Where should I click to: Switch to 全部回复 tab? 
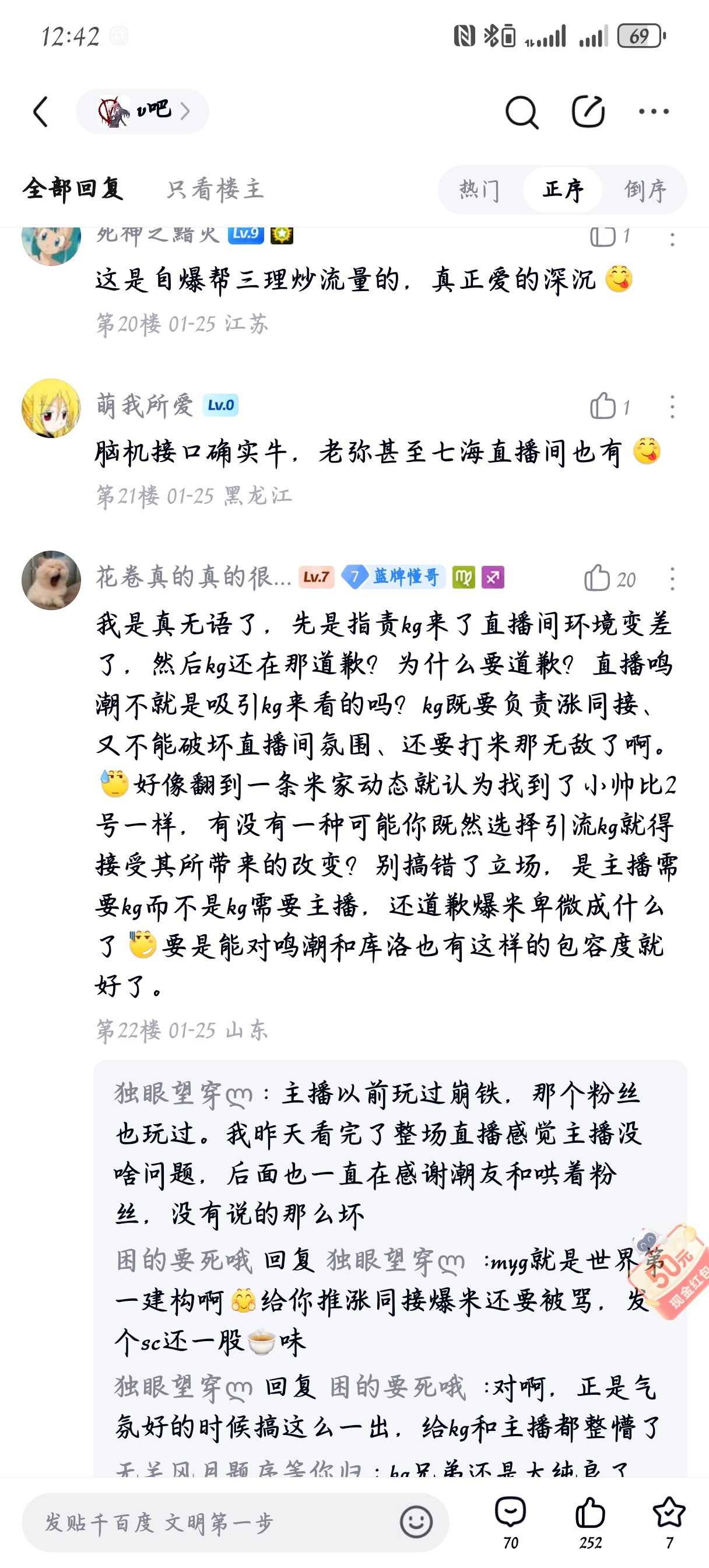click(x=73, y=188)
